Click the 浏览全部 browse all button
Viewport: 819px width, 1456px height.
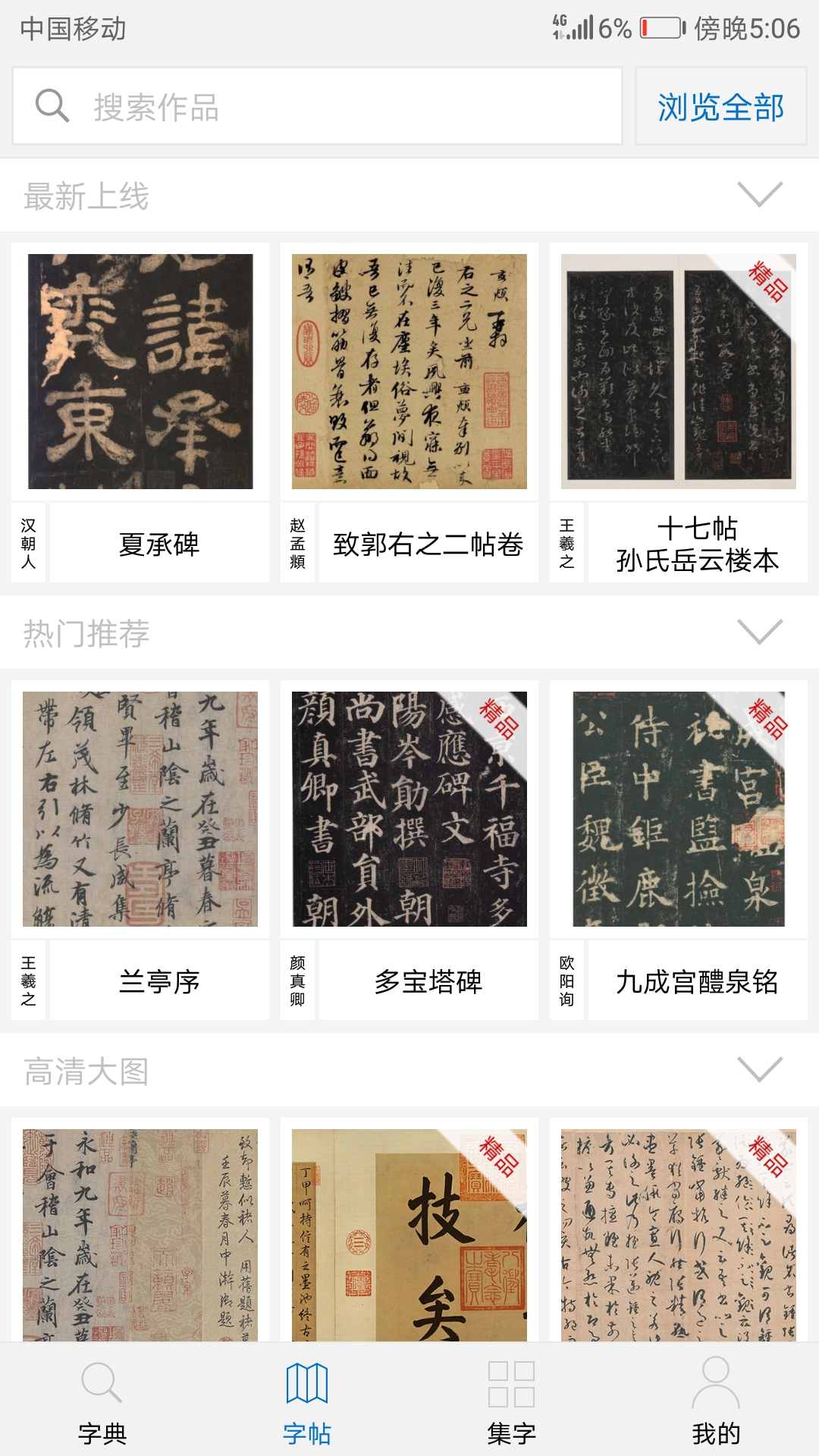[719, 106]
